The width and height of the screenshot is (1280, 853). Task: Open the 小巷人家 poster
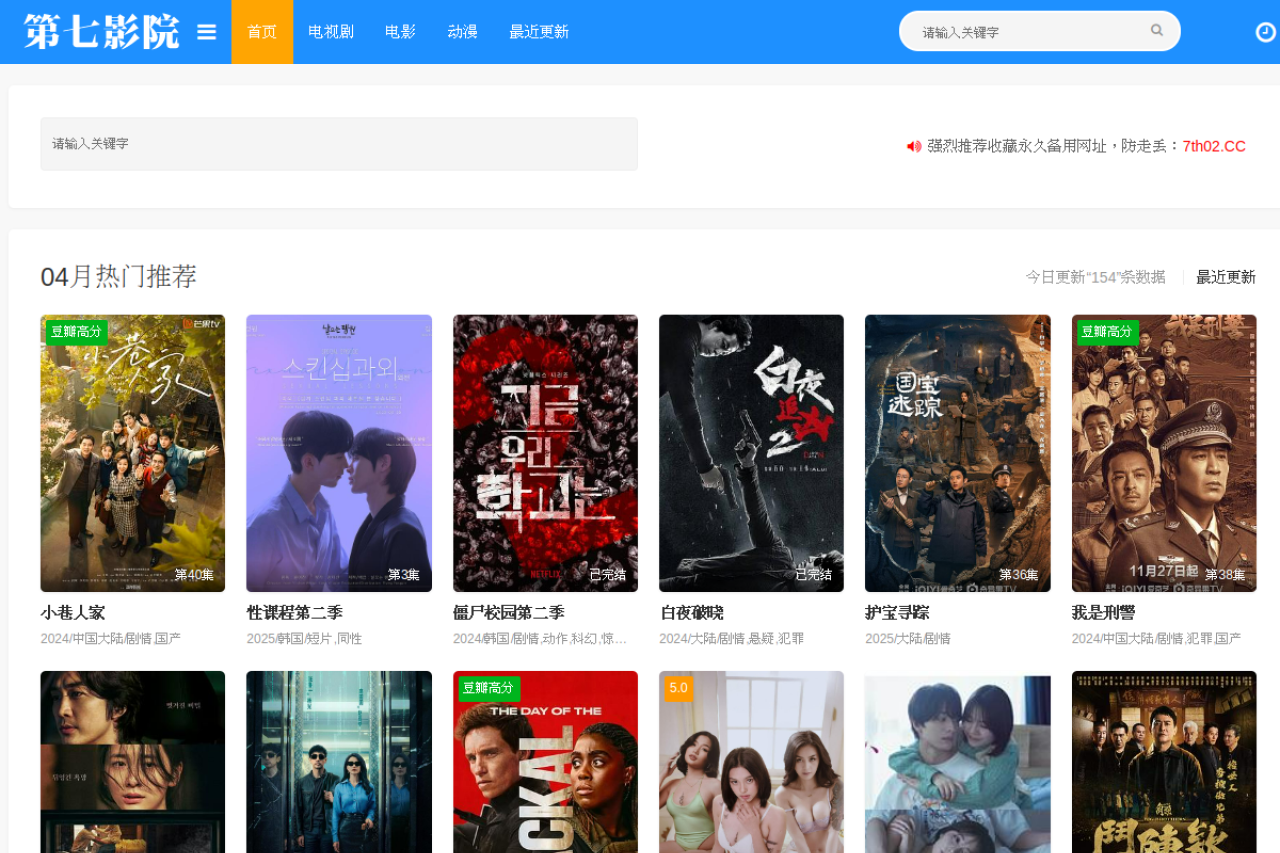(x=133, y=453)
